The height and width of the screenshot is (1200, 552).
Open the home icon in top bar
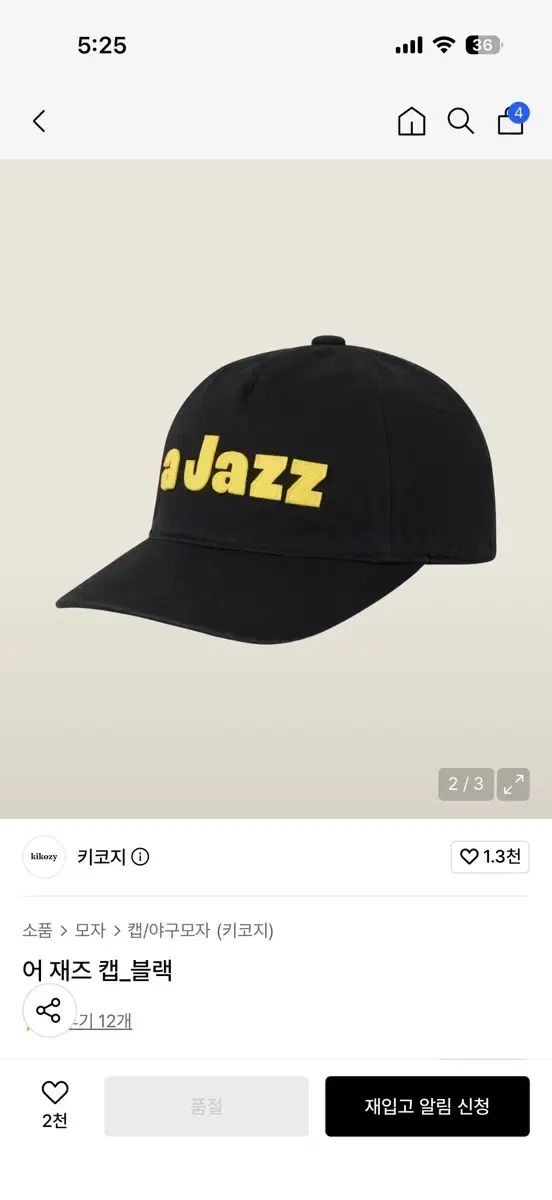(x=412, y=121)
